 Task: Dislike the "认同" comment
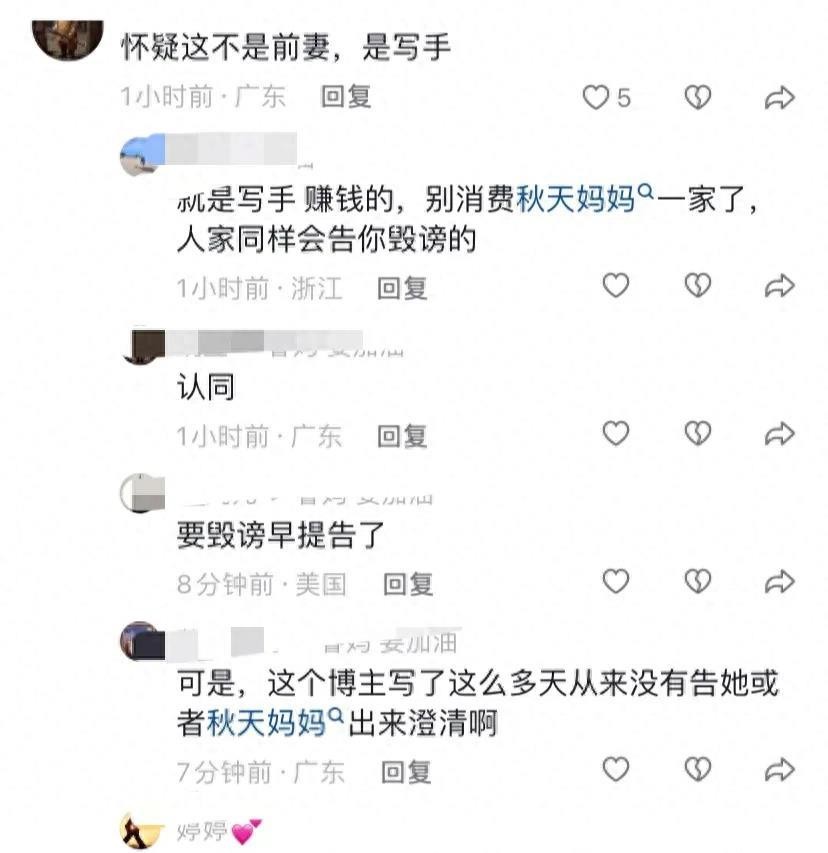pyautogui.click(x=697, y=433)
